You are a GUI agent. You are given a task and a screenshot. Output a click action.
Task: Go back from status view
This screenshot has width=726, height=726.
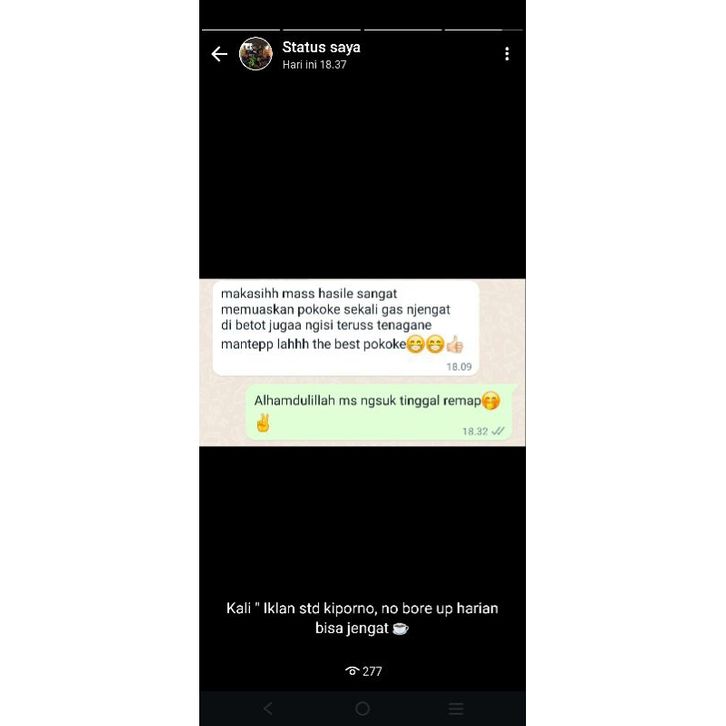click(x=219, y=54)
